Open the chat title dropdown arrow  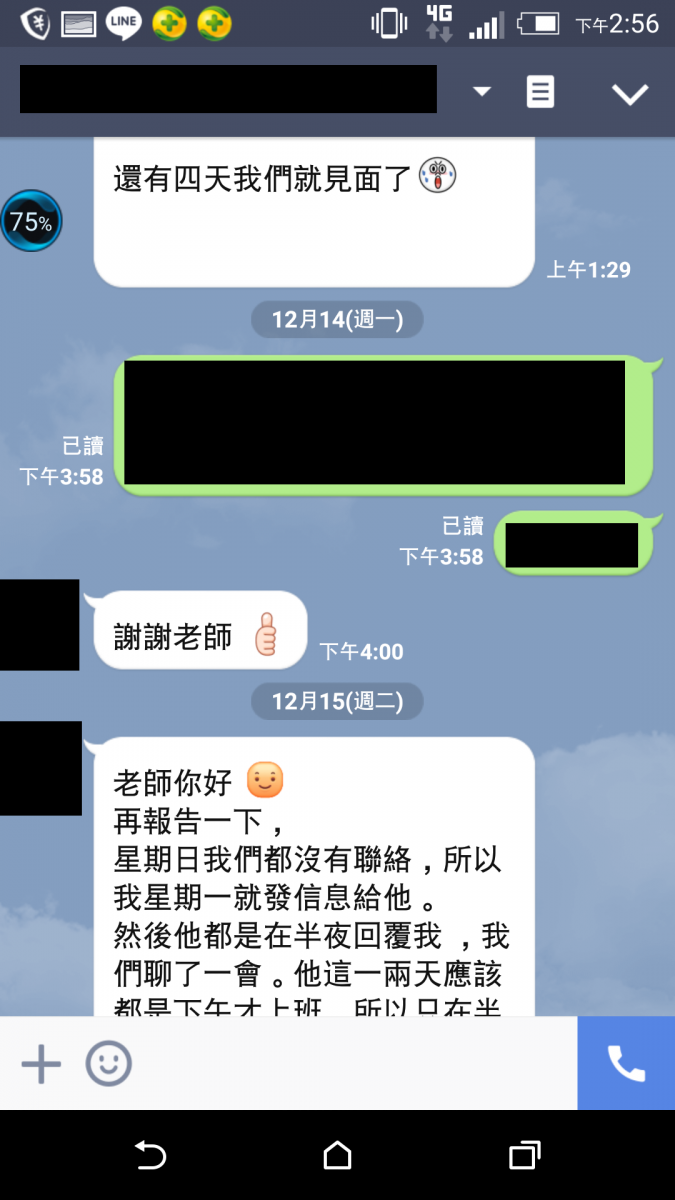click(482, 92)
